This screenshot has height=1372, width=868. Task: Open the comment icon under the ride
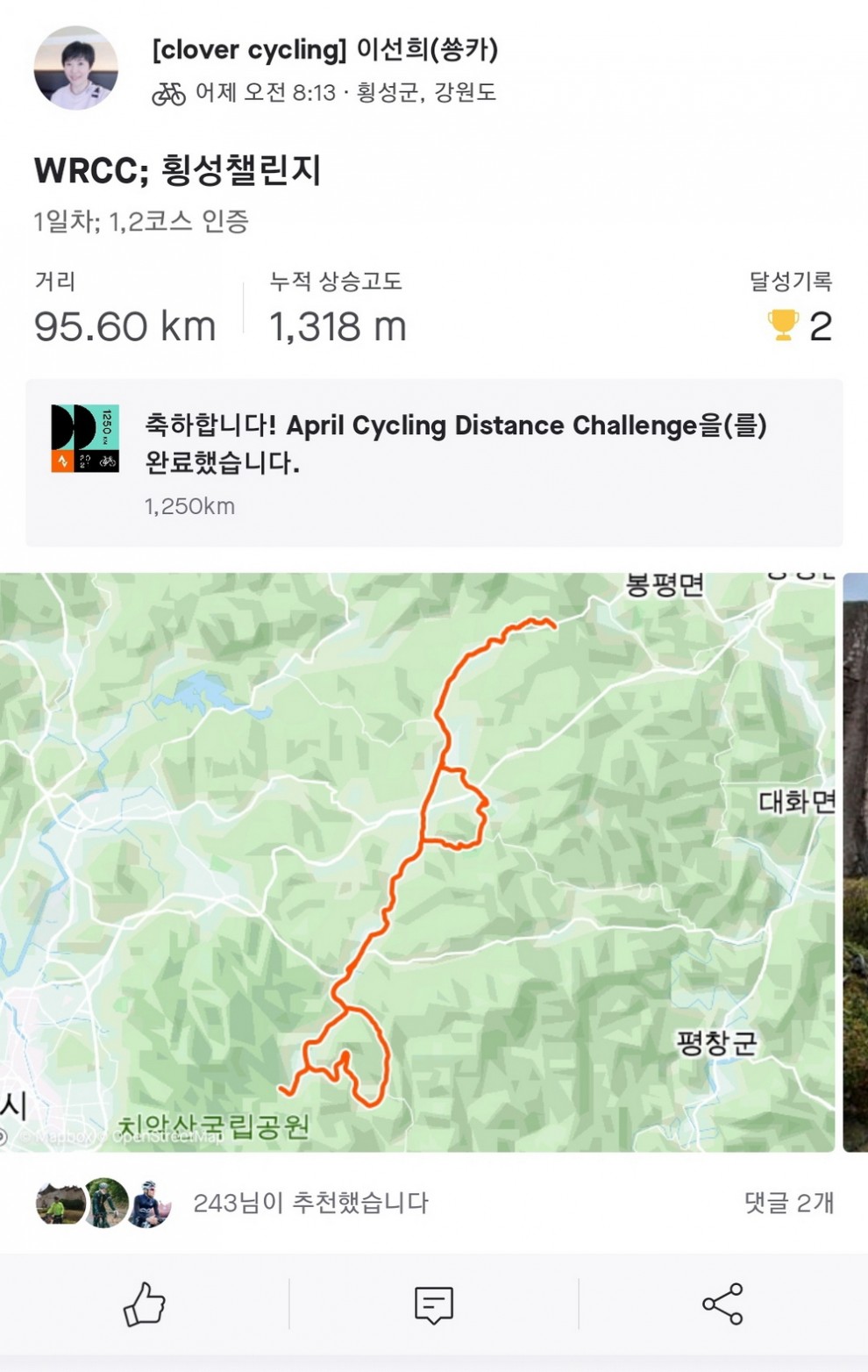pyautogui.click(x=433, y=1304)
